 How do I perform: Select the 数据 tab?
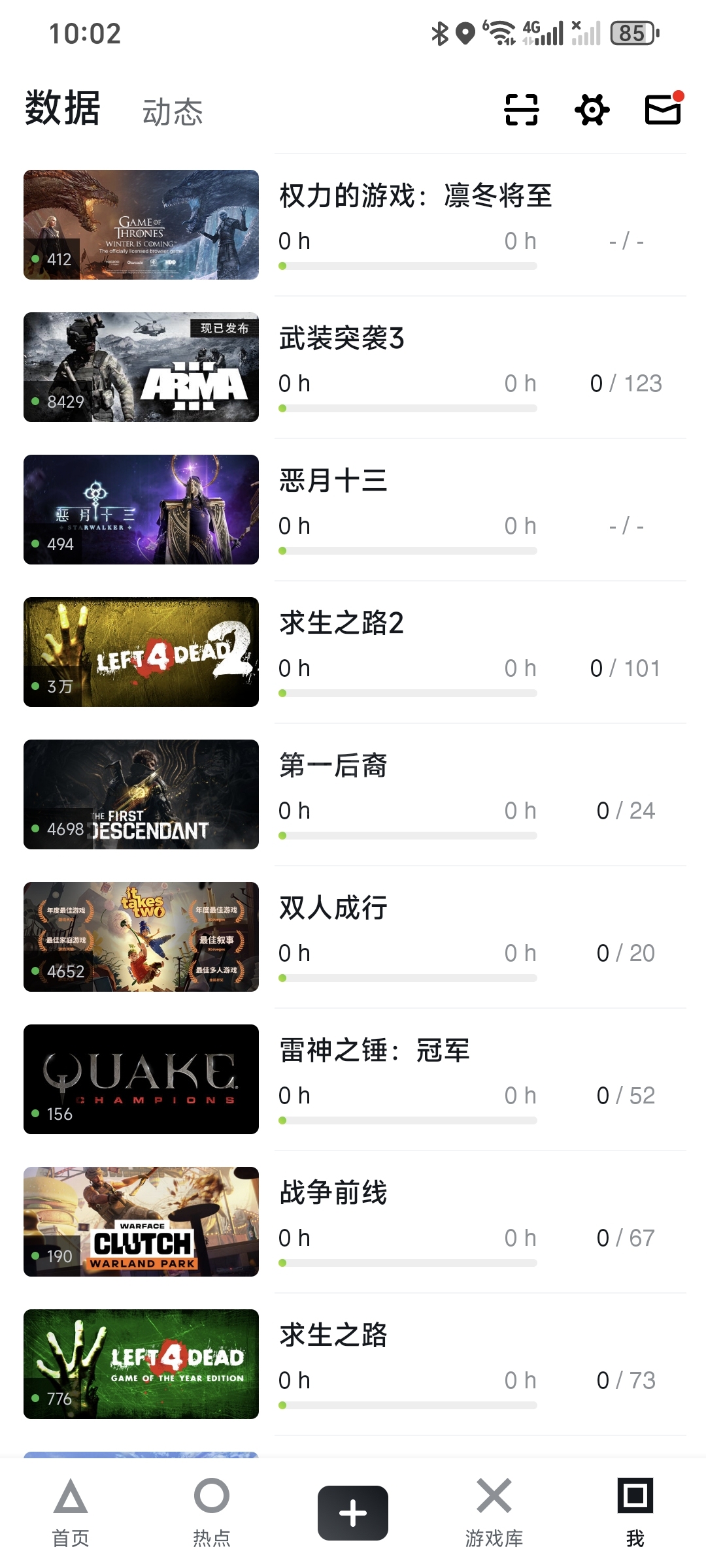[63, 108]
